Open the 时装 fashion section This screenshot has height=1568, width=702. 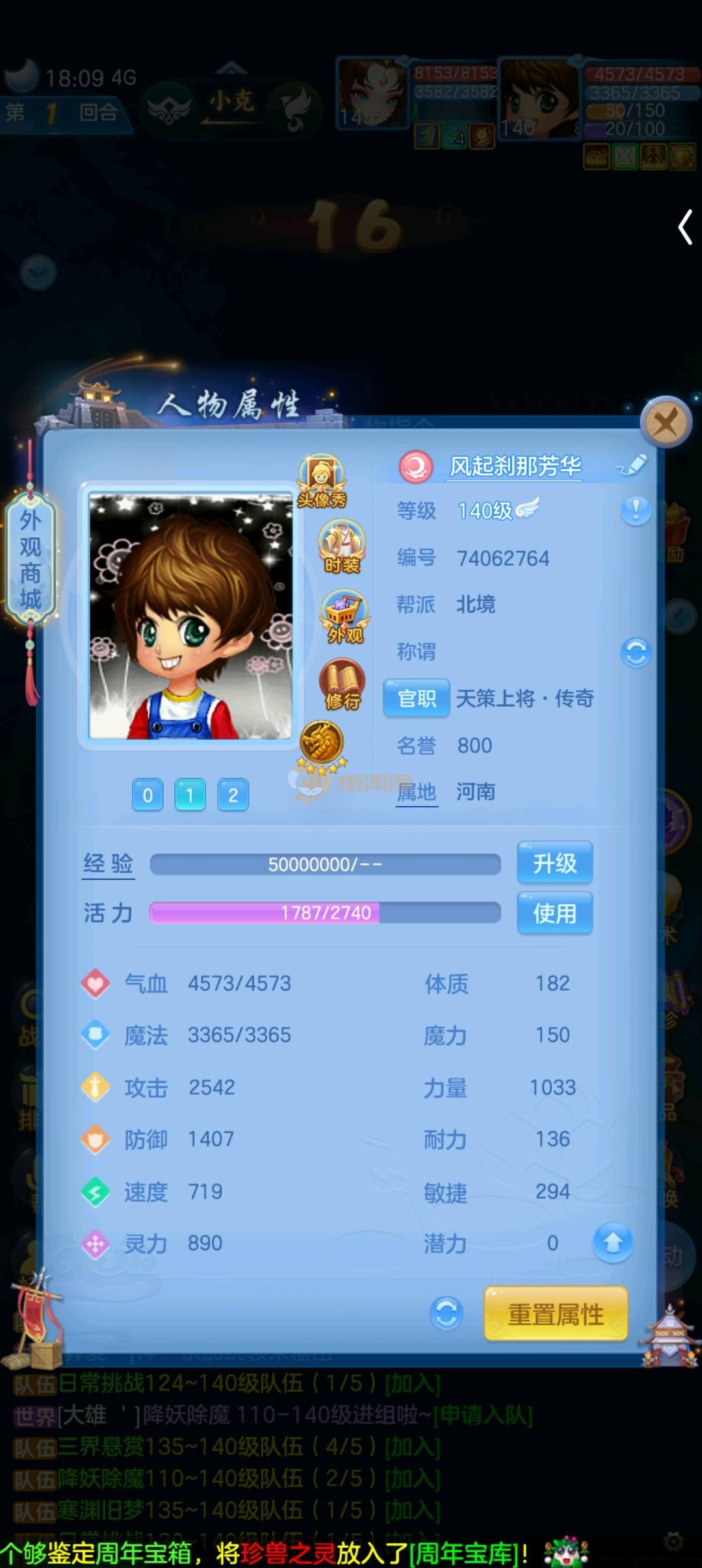click(342, 546)
